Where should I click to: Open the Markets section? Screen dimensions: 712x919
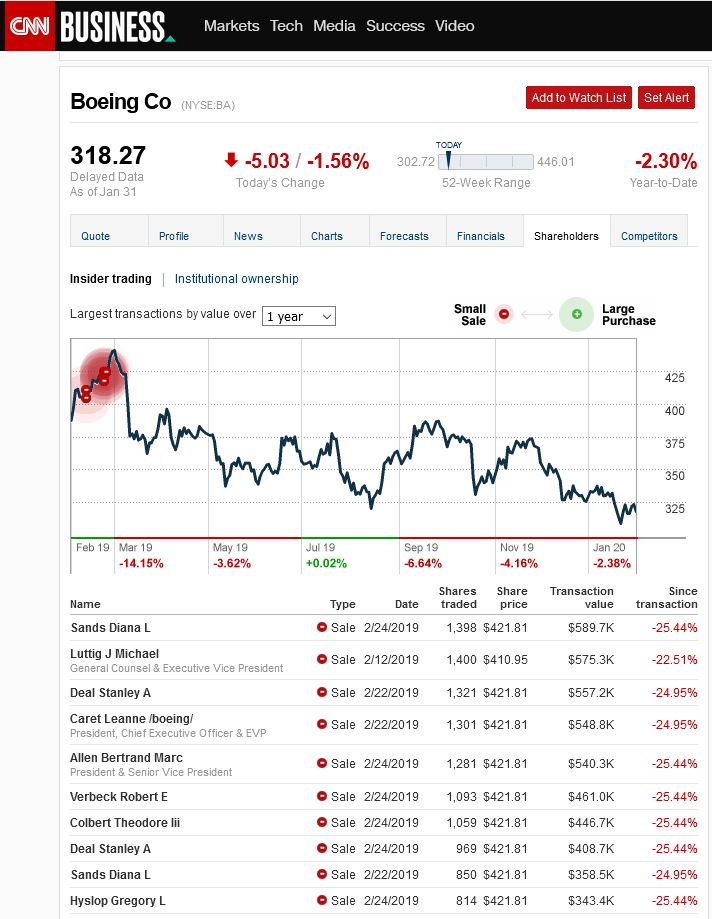[x=231, y=26]
